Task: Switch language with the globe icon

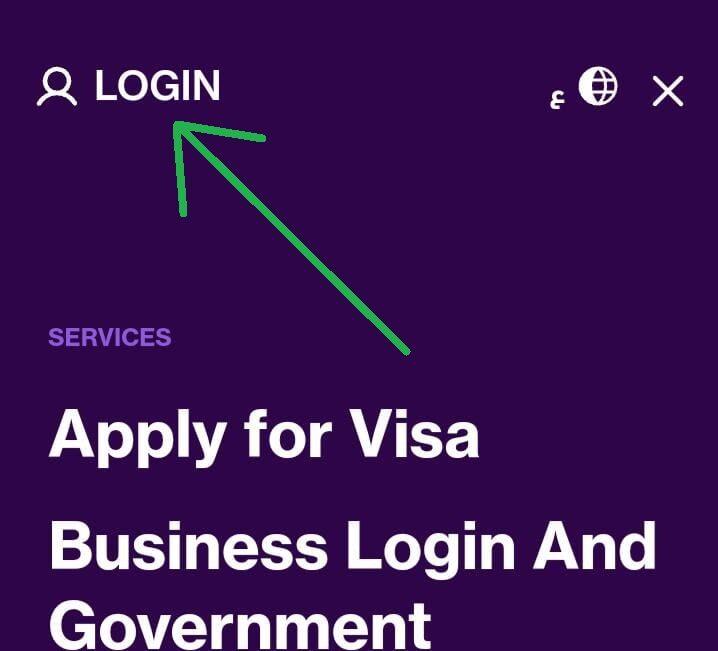Action: (597, 87)
